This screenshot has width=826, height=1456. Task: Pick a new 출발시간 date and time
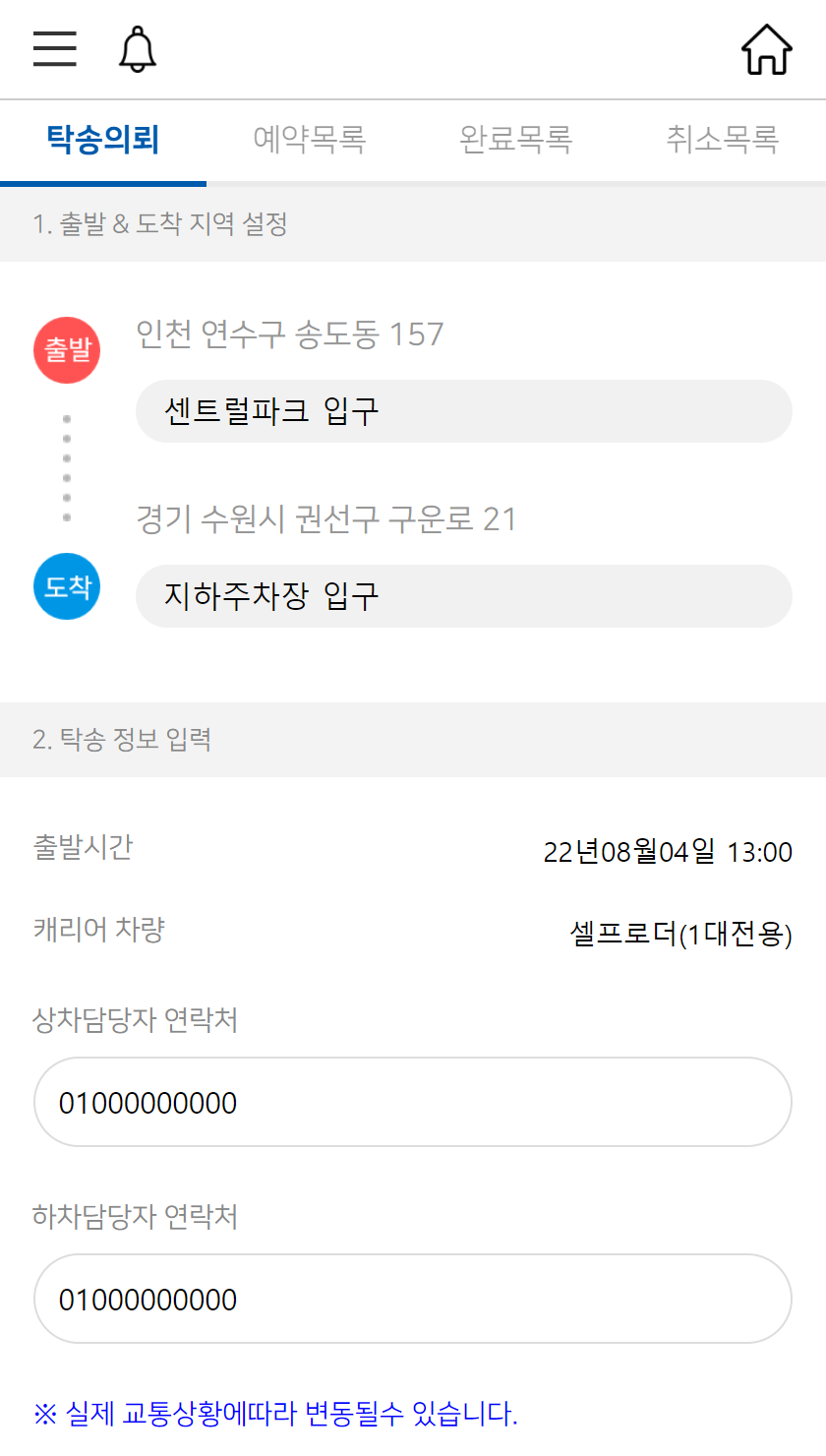pos(668,852)
